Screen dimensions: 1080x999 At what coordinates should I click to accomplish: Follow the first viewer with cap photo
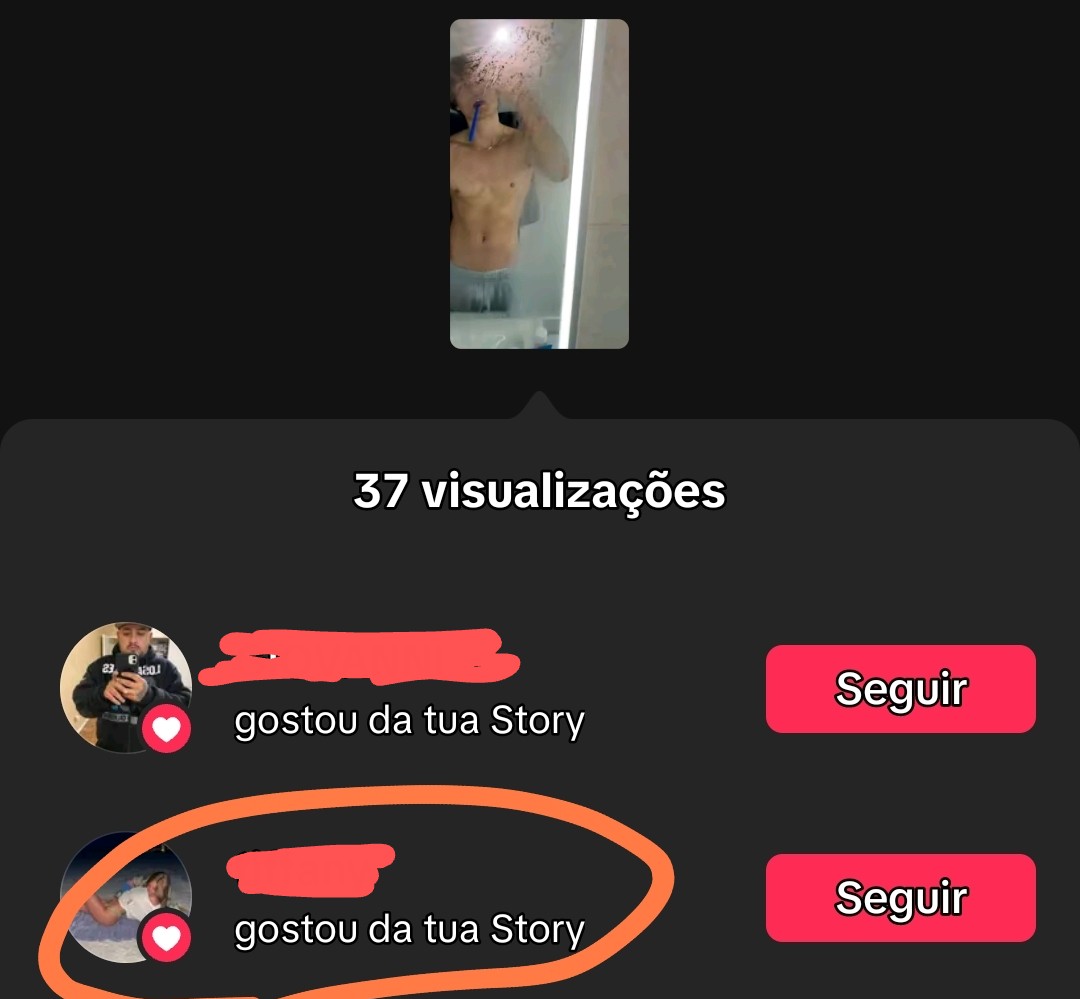900,689
